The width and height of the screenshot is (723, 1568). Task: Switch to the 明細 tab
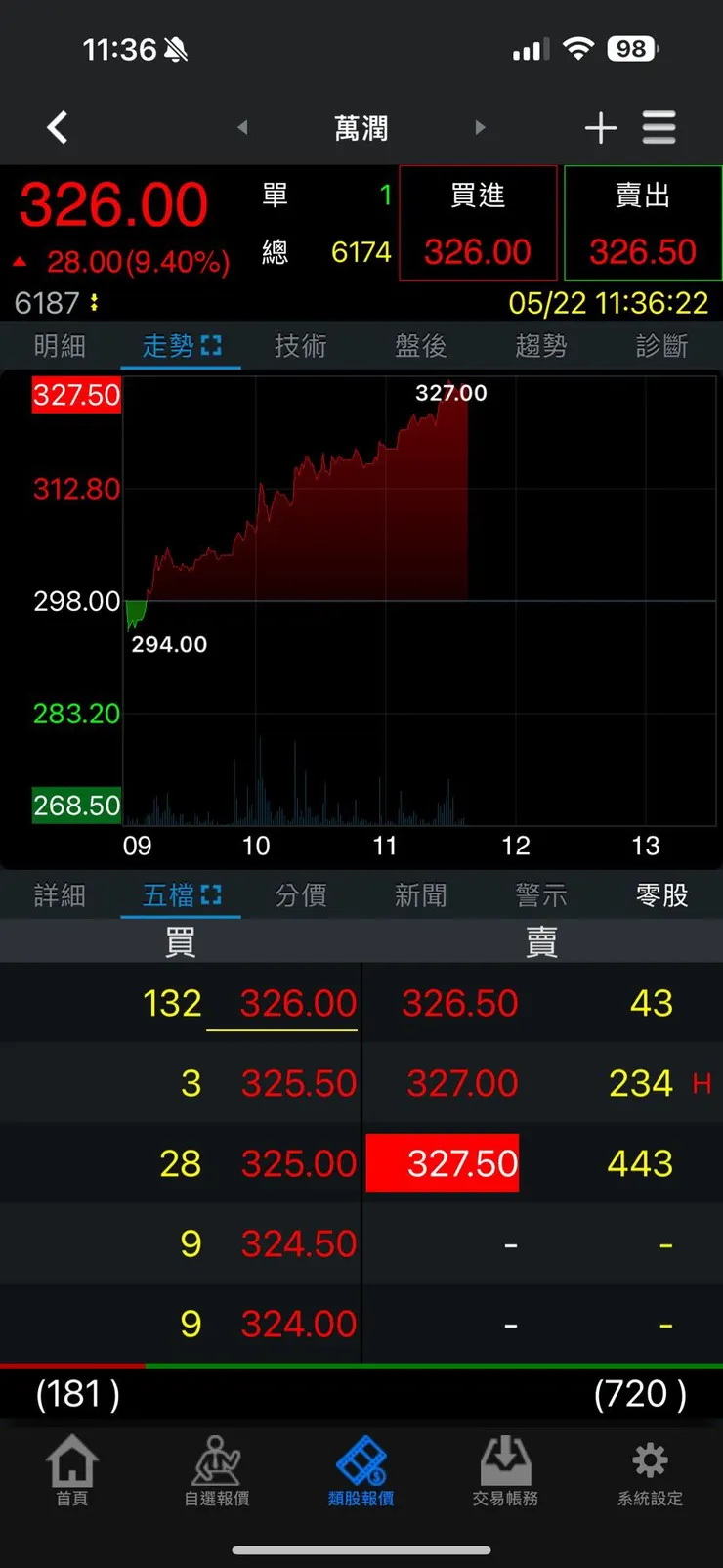pyautogui.click(x=60, y=346)
